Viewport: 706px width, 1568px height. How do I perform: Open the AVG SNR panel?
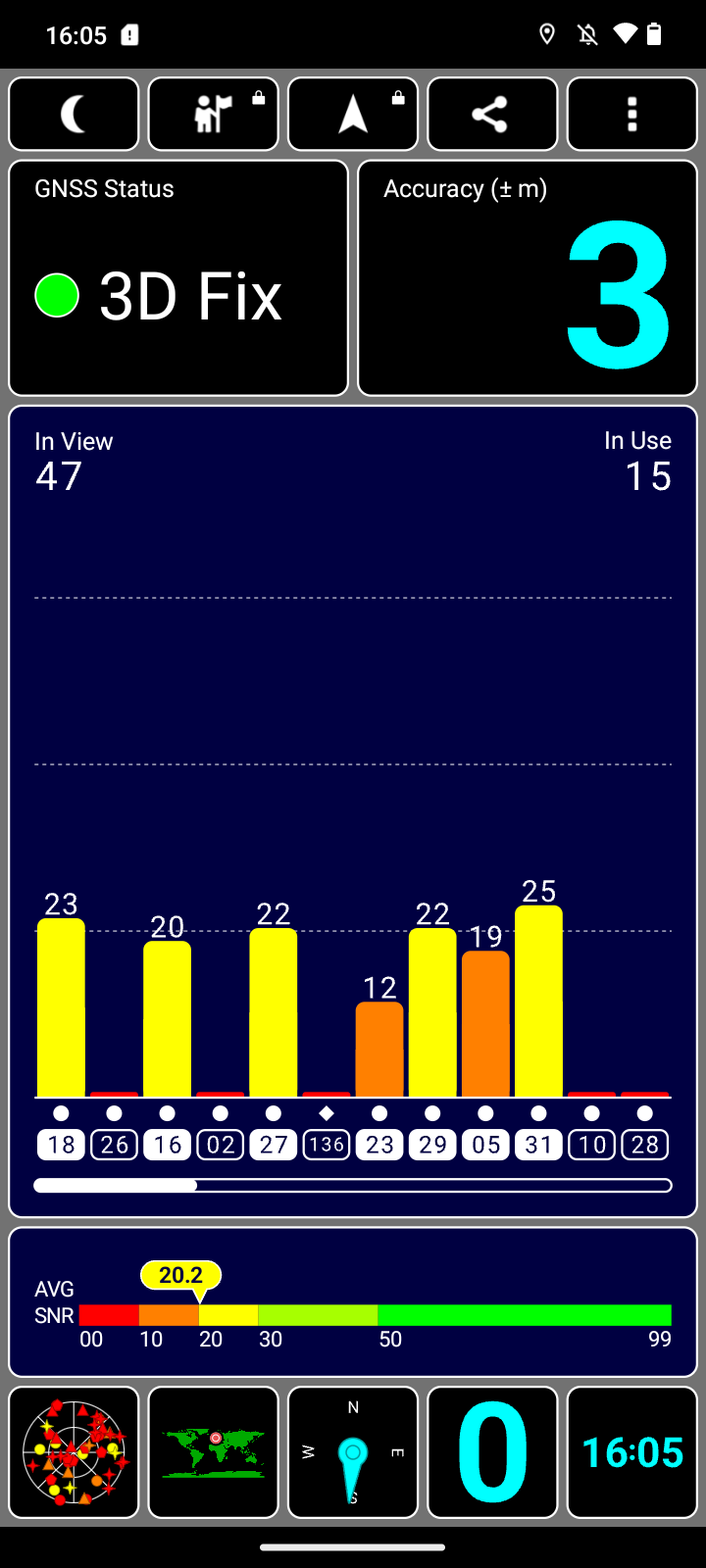click(353, 1301)
